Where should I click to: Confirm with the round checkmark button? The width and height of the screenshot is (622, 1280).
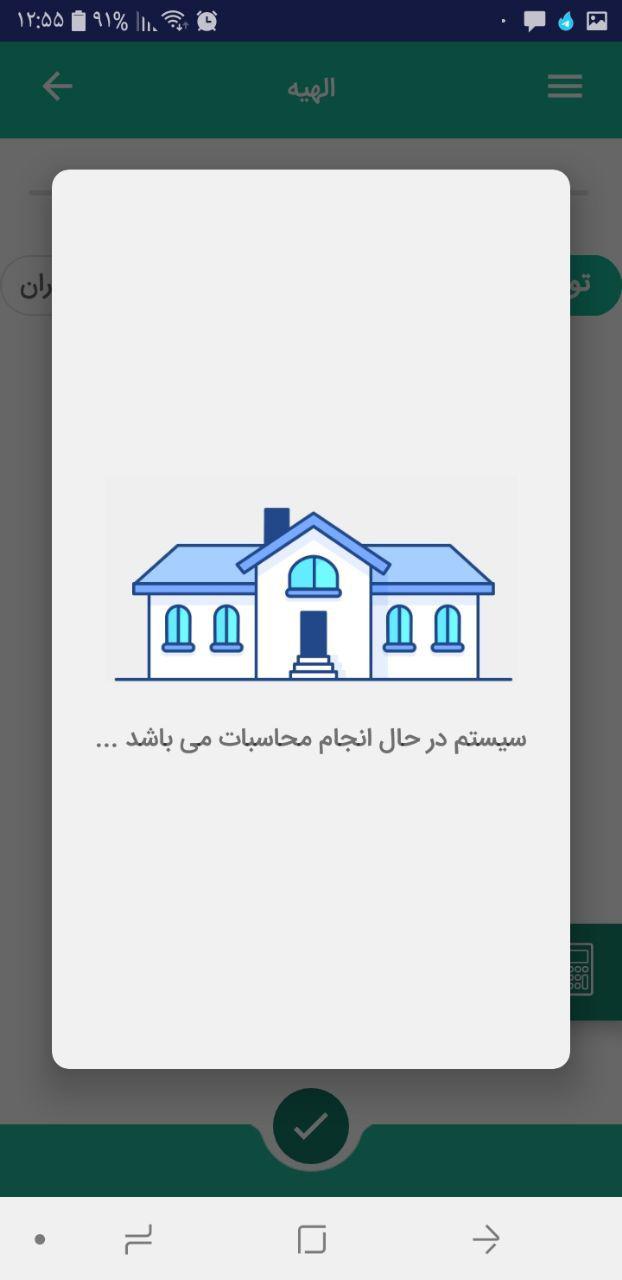(311, 1126)
